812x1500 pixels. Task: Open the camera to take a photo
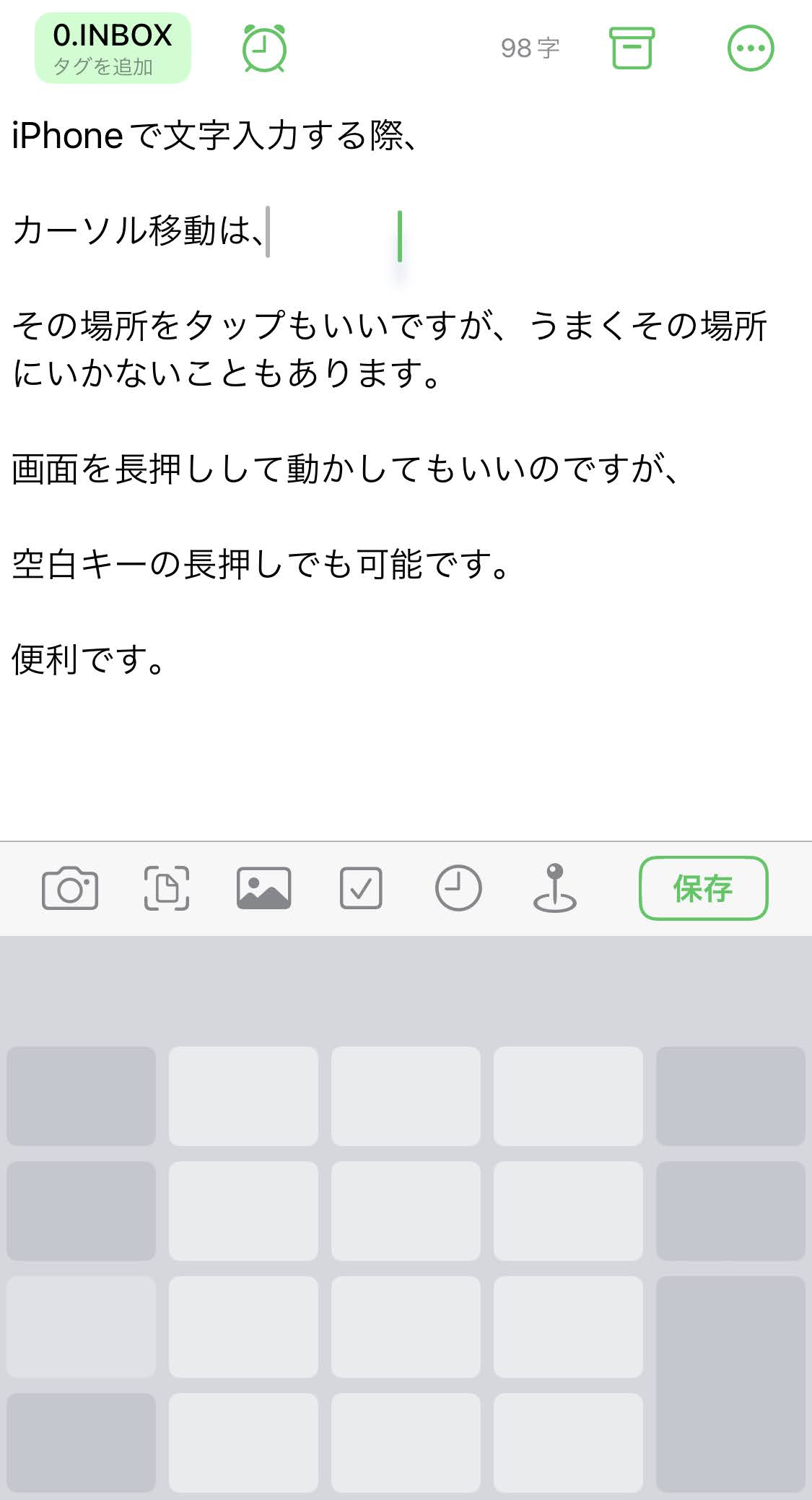(x=70, y=888)
